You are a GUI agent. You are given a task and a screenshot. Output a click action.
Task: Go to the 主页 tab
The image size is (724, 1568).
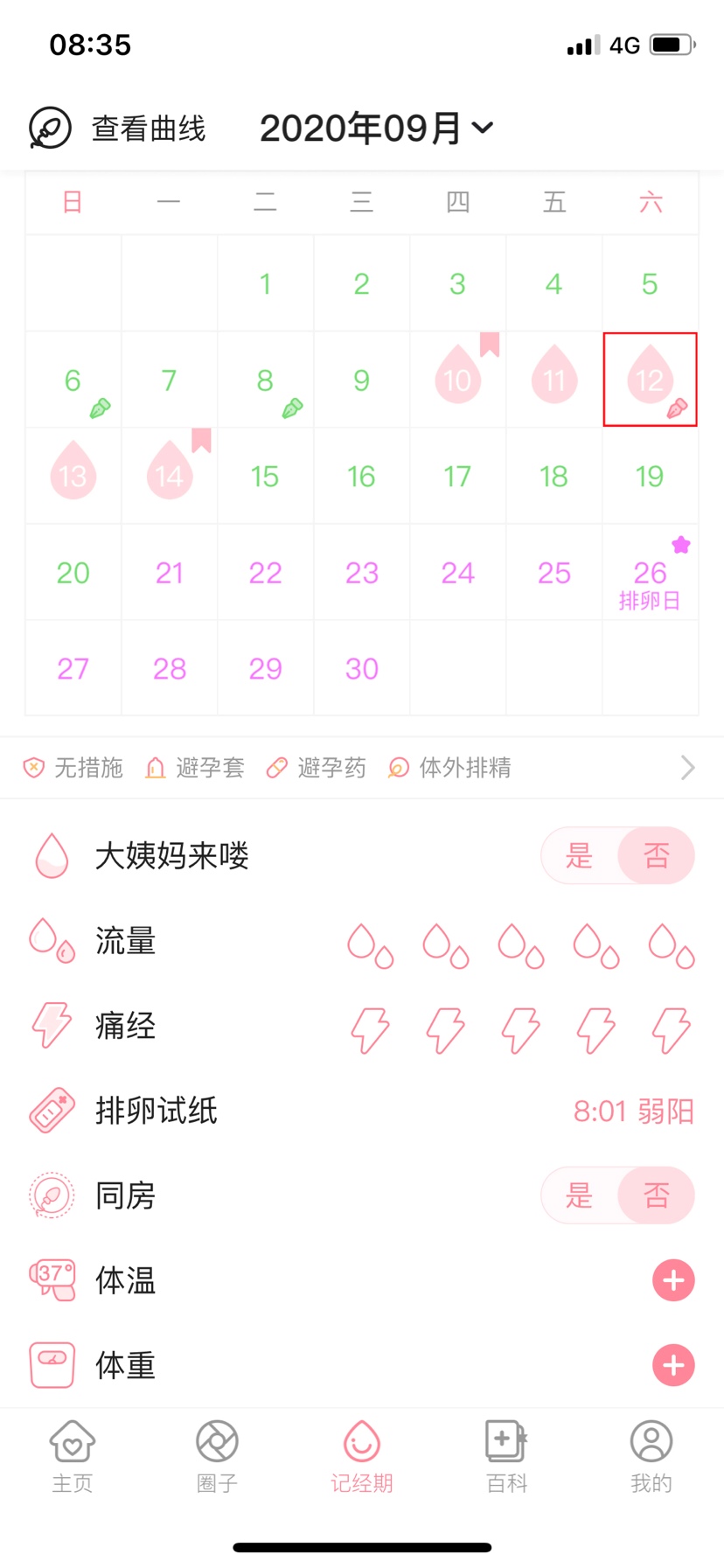click(x=73, y=1457)
